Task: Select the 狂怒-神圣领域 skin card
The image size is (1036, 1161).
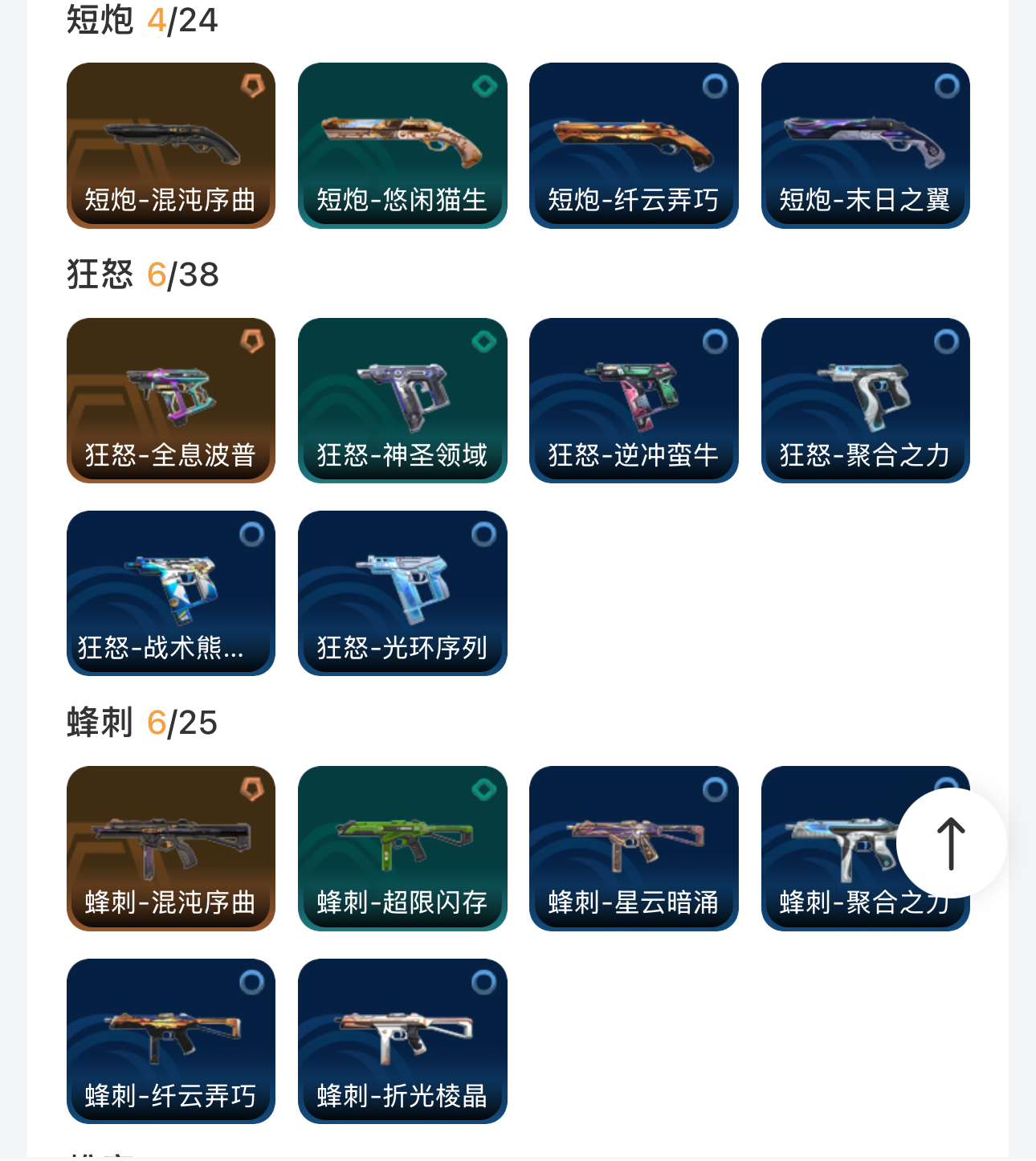Action: point(402,401)
